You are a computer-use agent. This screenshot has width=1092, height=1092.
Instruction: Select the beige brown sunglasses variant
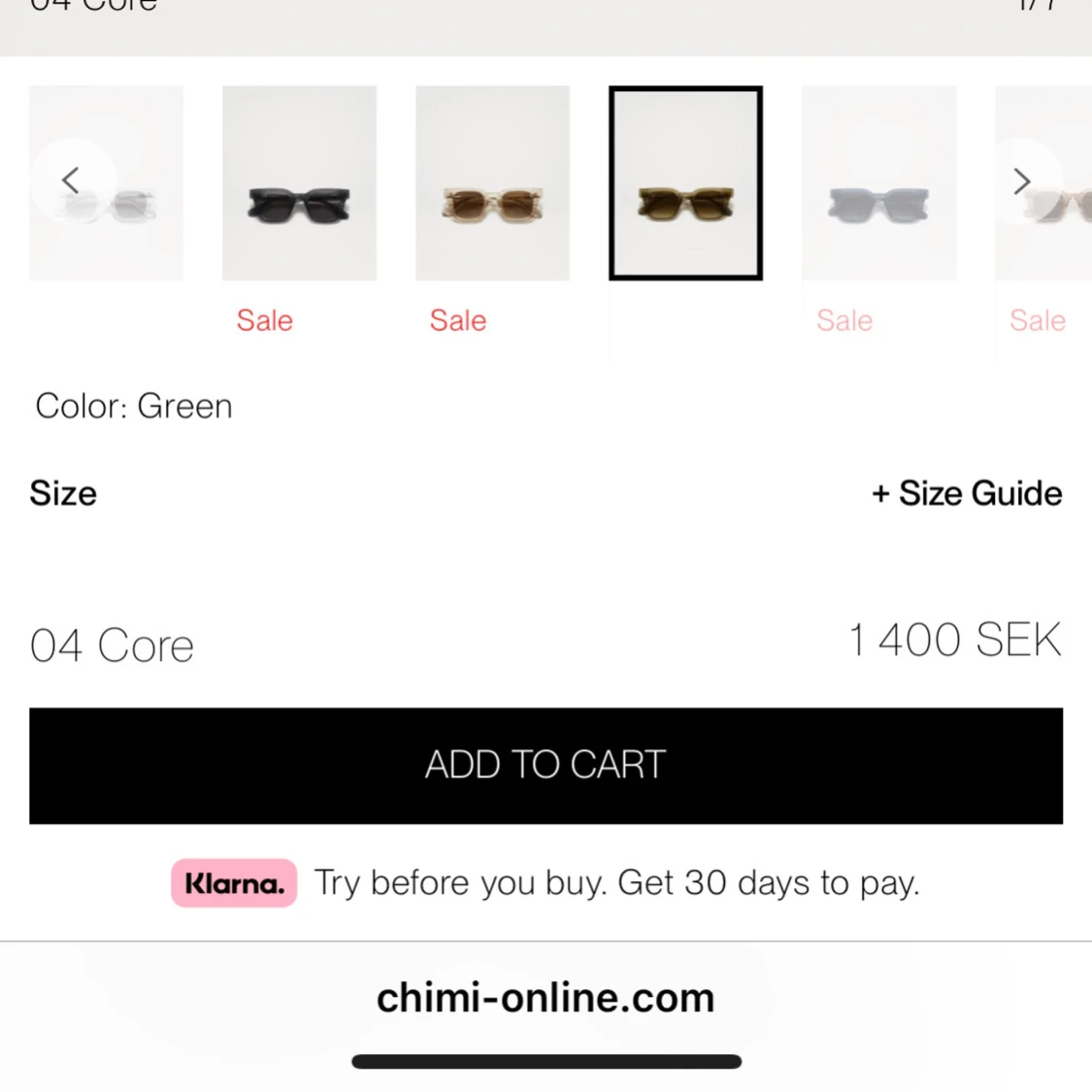(x=492, y=184)
